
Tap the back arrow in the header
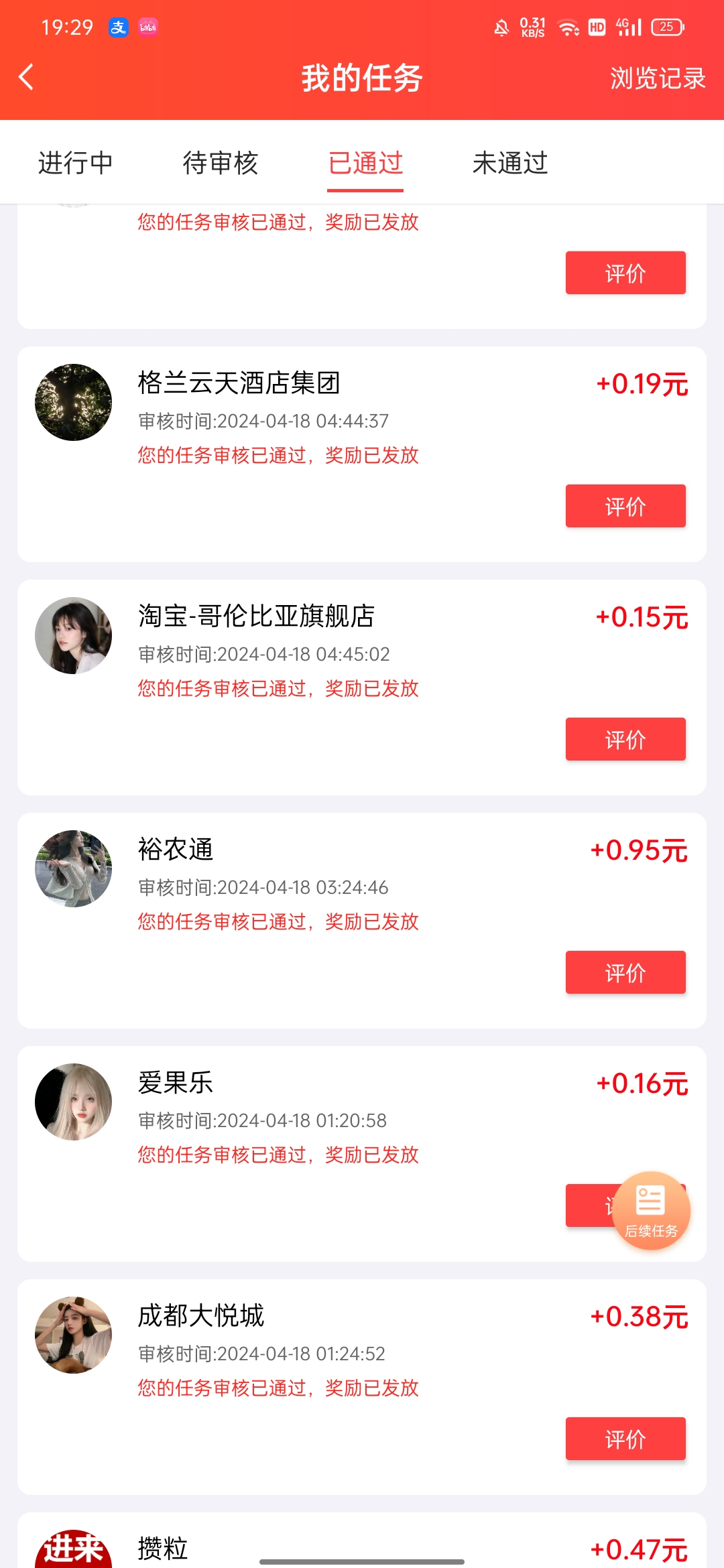coord(27,77)
